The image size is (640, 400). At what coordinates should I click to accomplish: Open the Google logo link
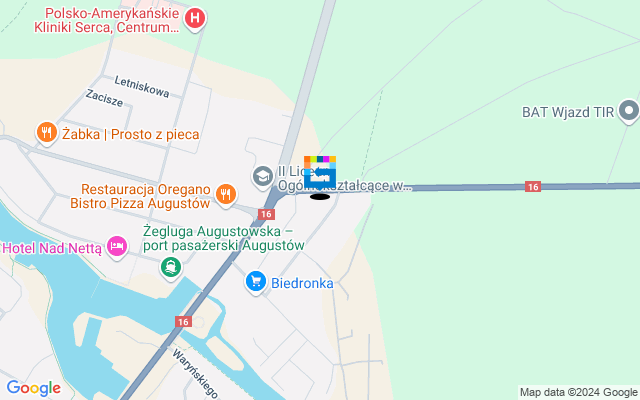pos(33,388)
